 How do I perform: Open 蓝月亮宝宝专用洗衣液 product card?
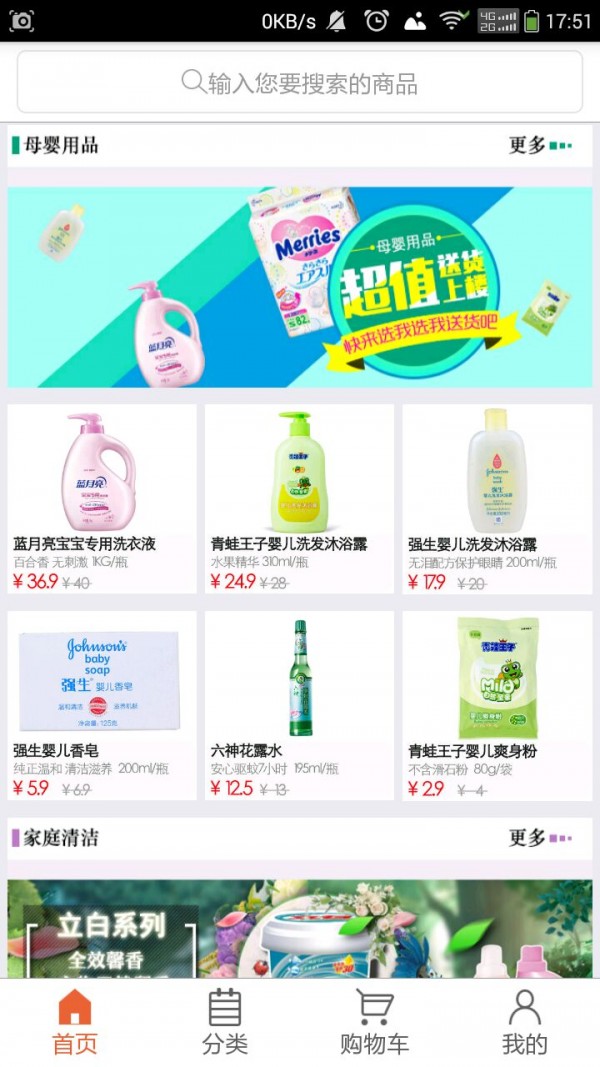point(102,498)
